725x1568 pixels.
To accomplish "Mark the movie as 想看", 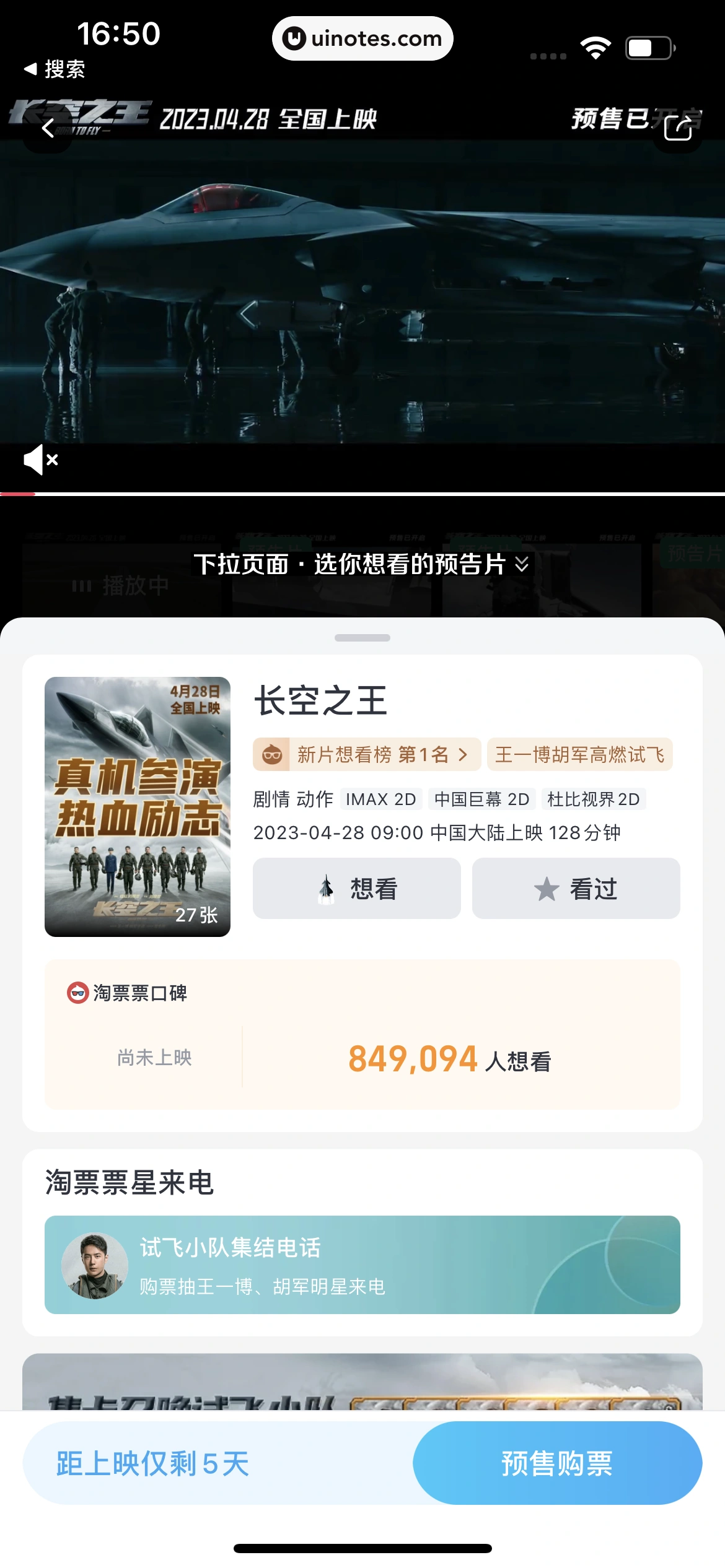I will tap(357, 888).
